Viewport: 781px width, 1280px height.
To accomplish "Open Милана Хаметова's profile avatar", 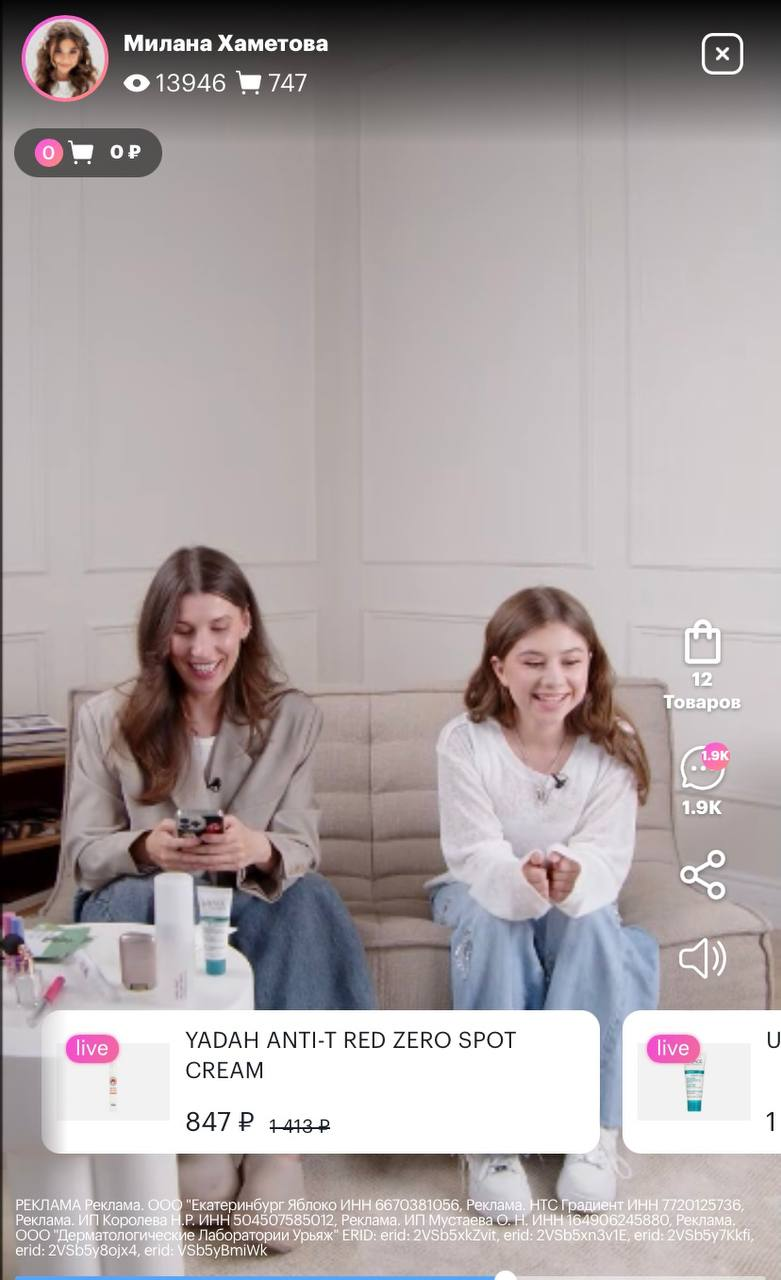I will (65, 58).
